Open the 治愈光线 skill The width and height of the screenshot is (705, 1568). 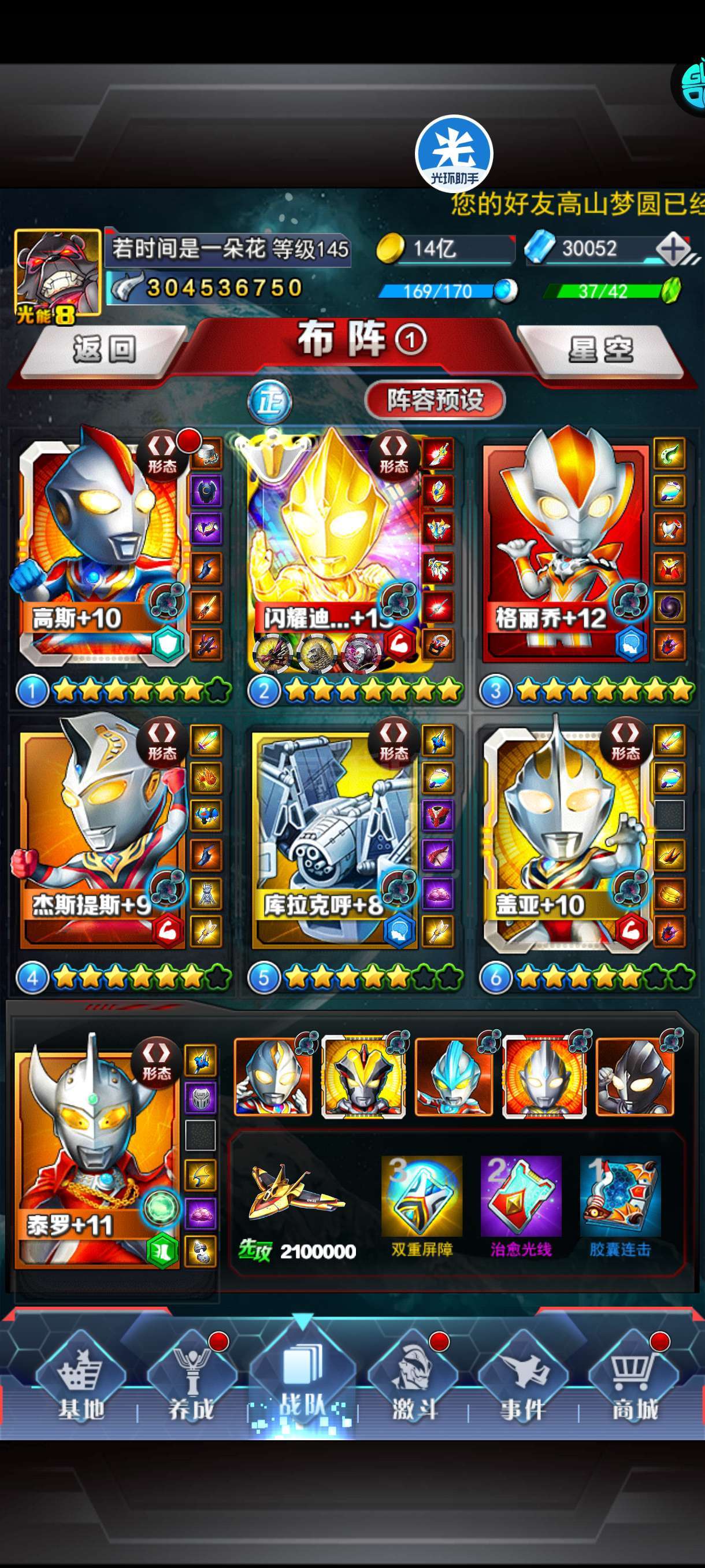pos(521,1207)
